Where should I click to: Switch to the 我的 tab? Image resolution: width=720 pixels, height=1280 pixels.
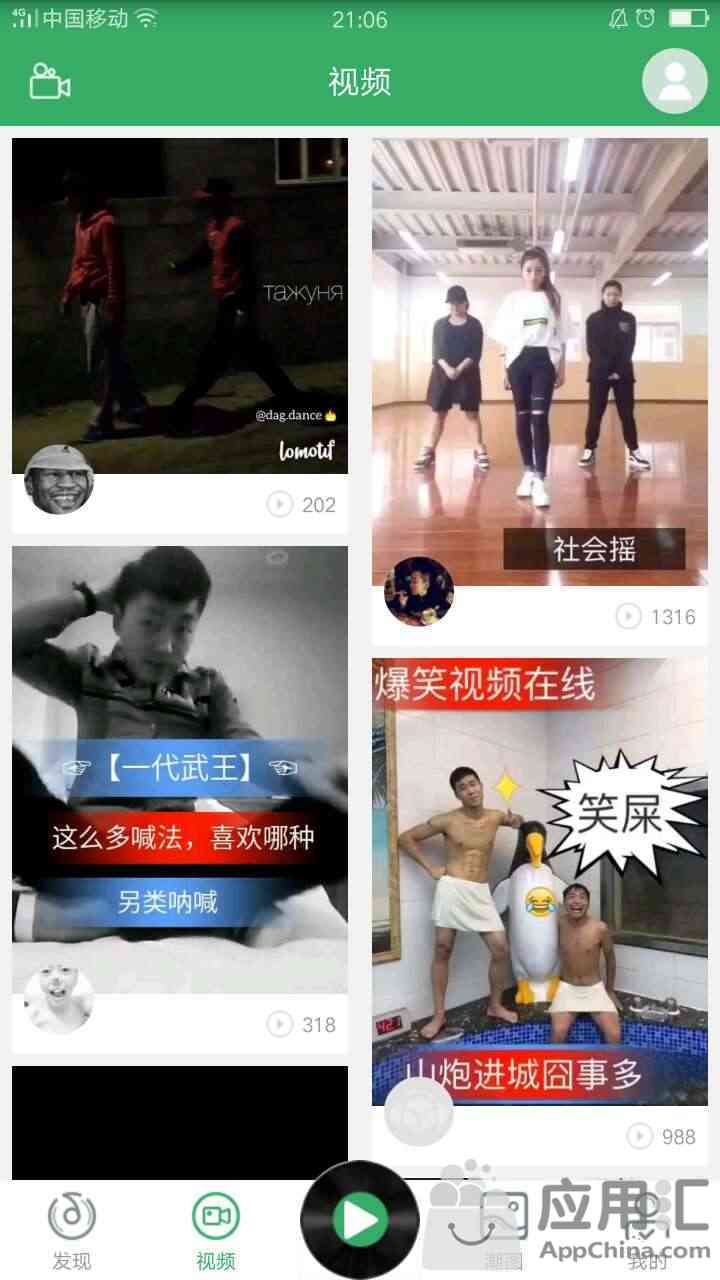pos(648,1230)
